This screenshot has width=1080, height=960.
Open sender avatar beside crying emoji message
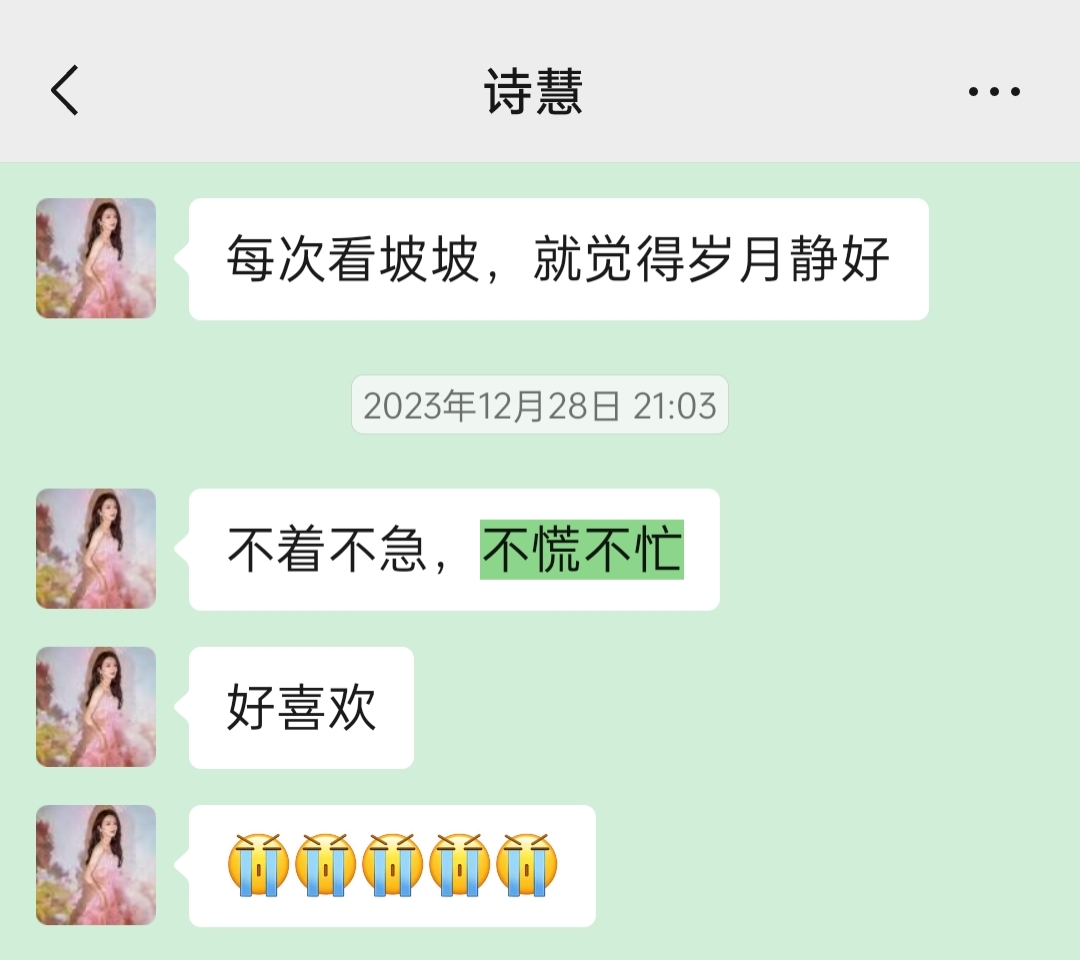click(96, 865)
